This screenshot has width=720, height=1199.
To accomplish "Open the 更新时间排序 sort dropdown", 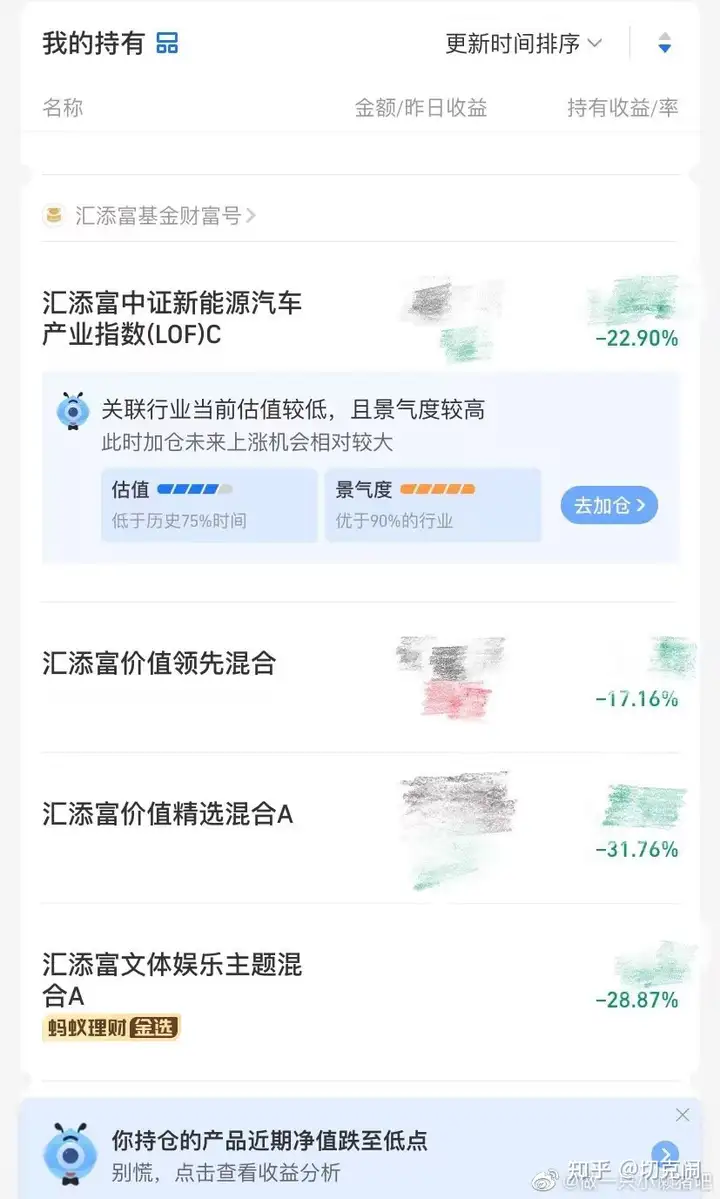I will (x=523, y=44).
